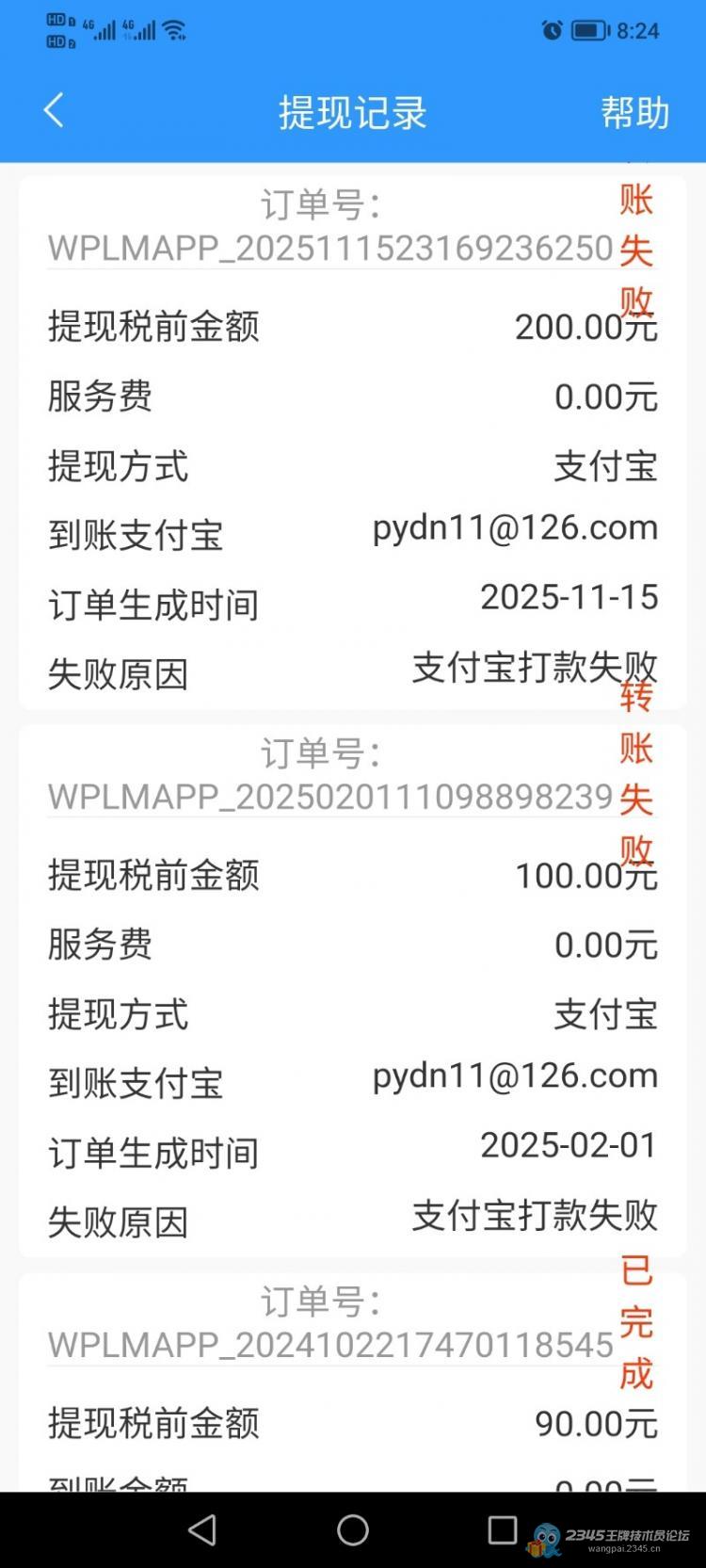Go back from the withdrawal records page
The width and height of the screenshot is (706, 1568).
(x=54, y=110)
